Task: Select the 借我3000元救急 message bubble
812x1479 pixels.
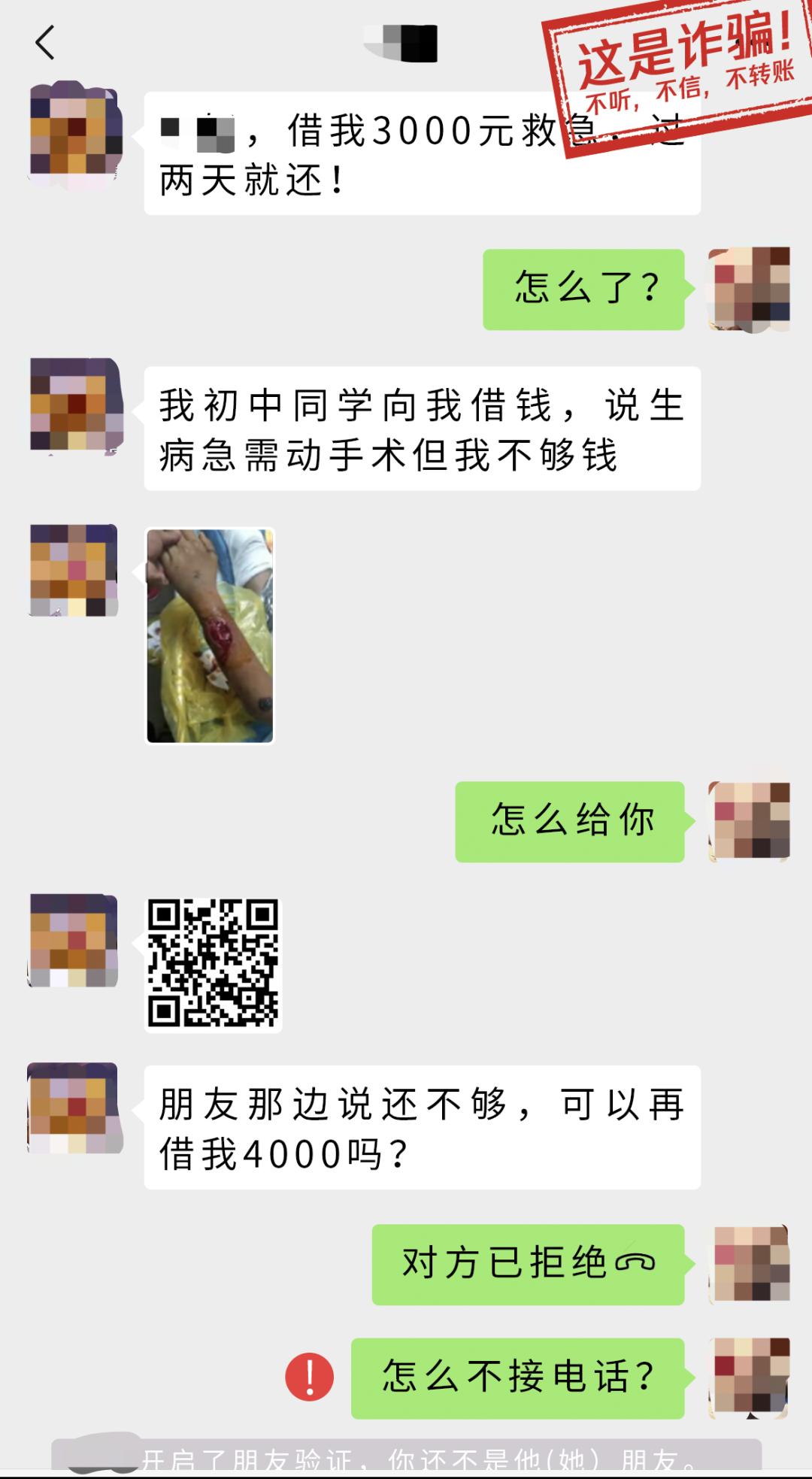Action: [421, 150]
